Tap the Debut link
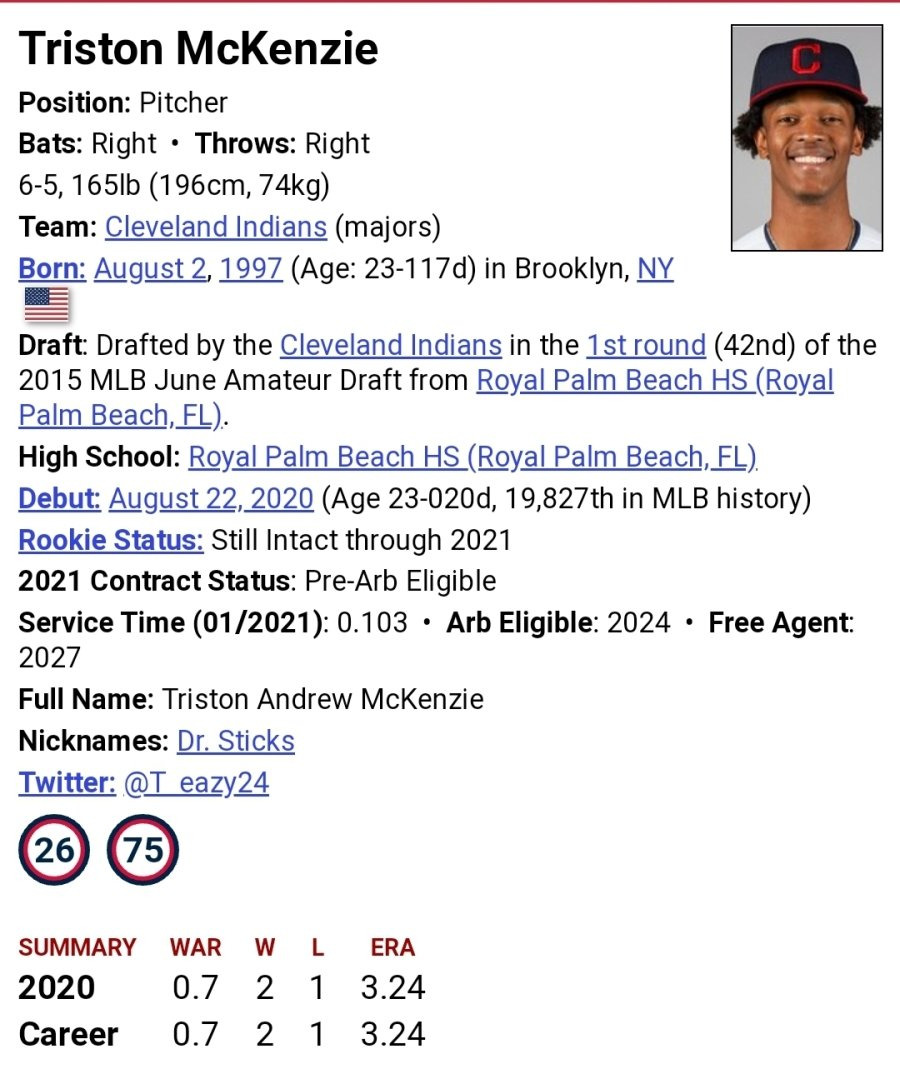Image resolution: width=900 pixels, height=1074 pixels. pos(60,499)
